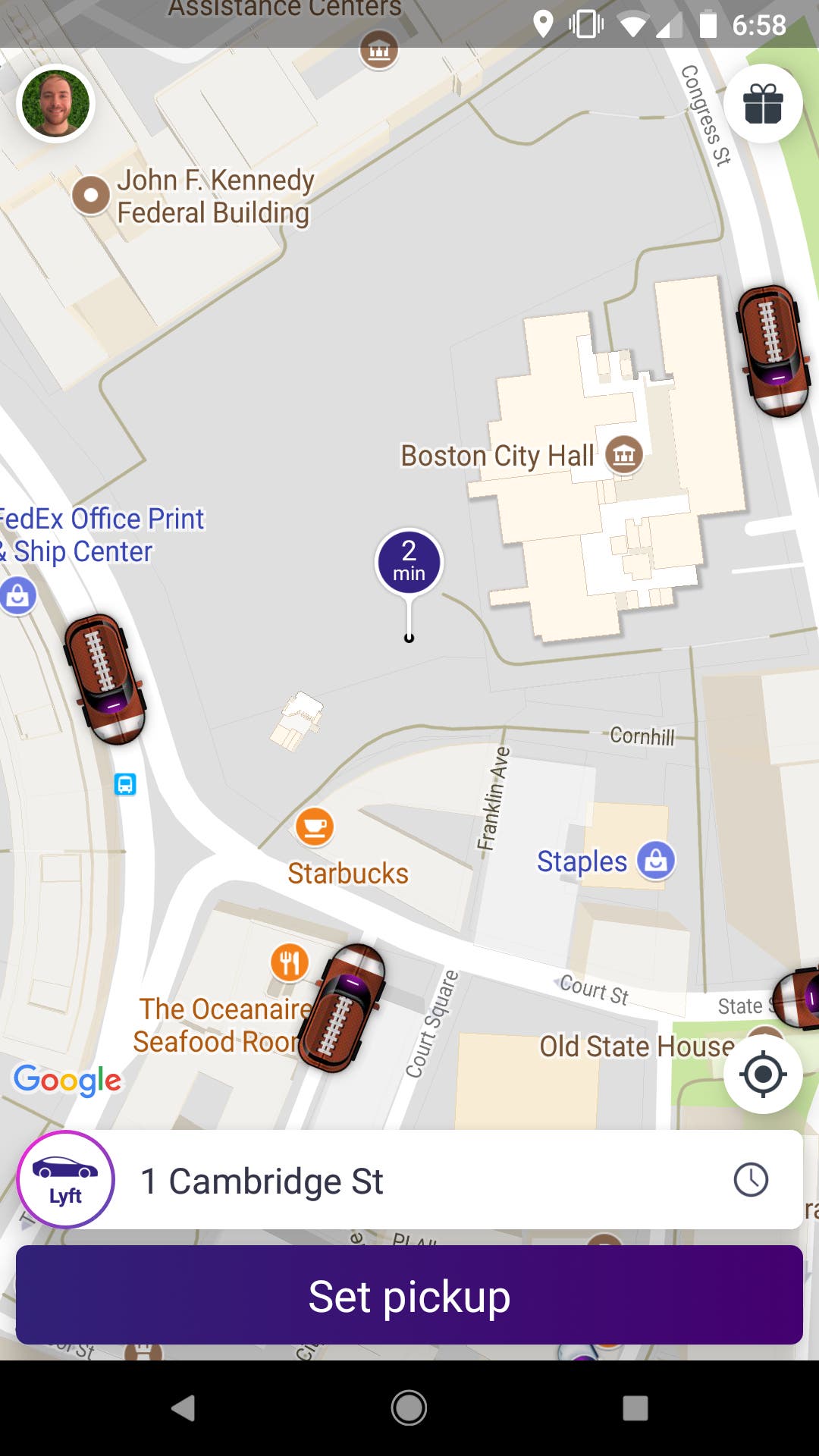819x1456 pixels.
Task: Confirm with the Set pickup button
Action: click(409, 1295)
